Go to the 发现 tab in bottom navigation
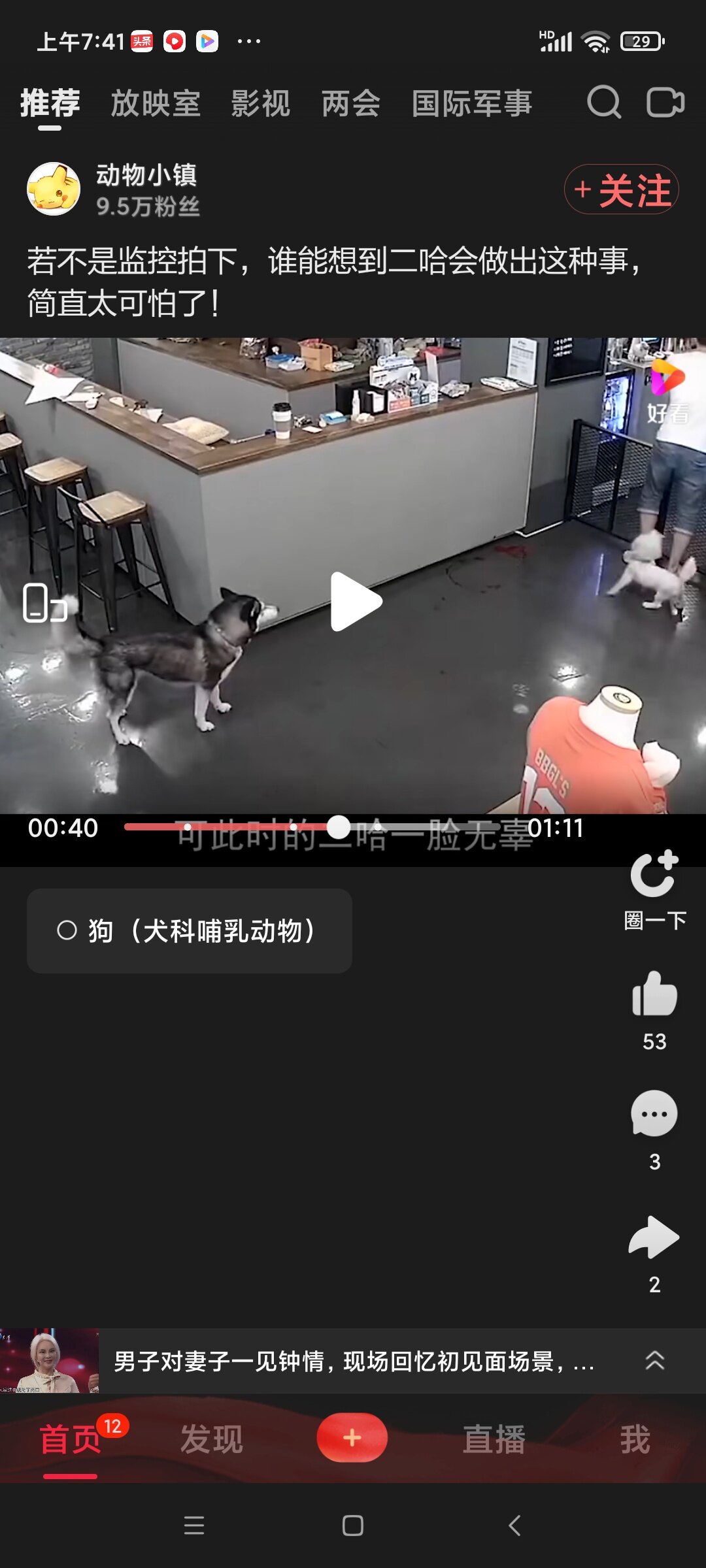 point(212,1439)
